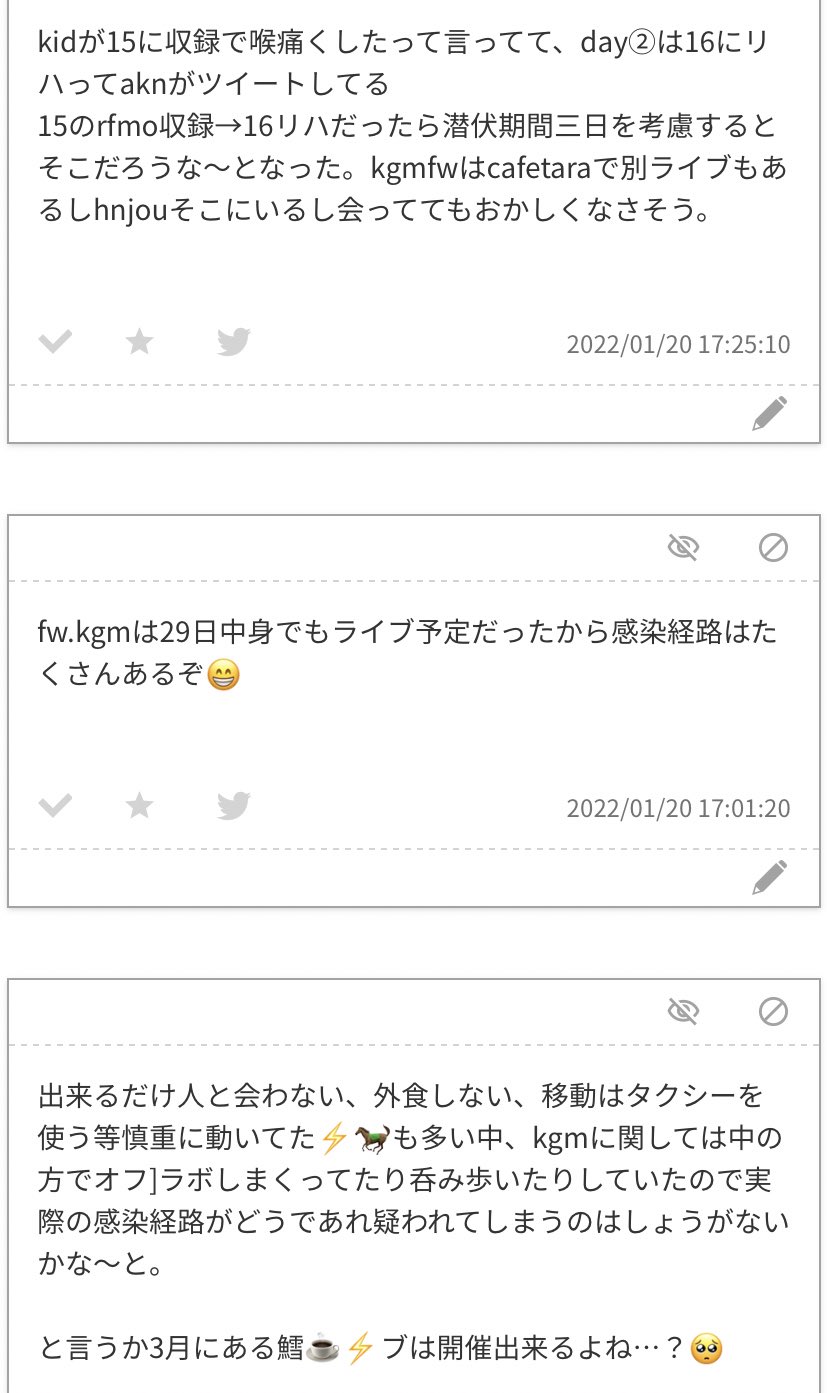Edit the reply for the 17:25:10 message
Viewport: 827px width, 1393px height.
click(x=769, y=413)
